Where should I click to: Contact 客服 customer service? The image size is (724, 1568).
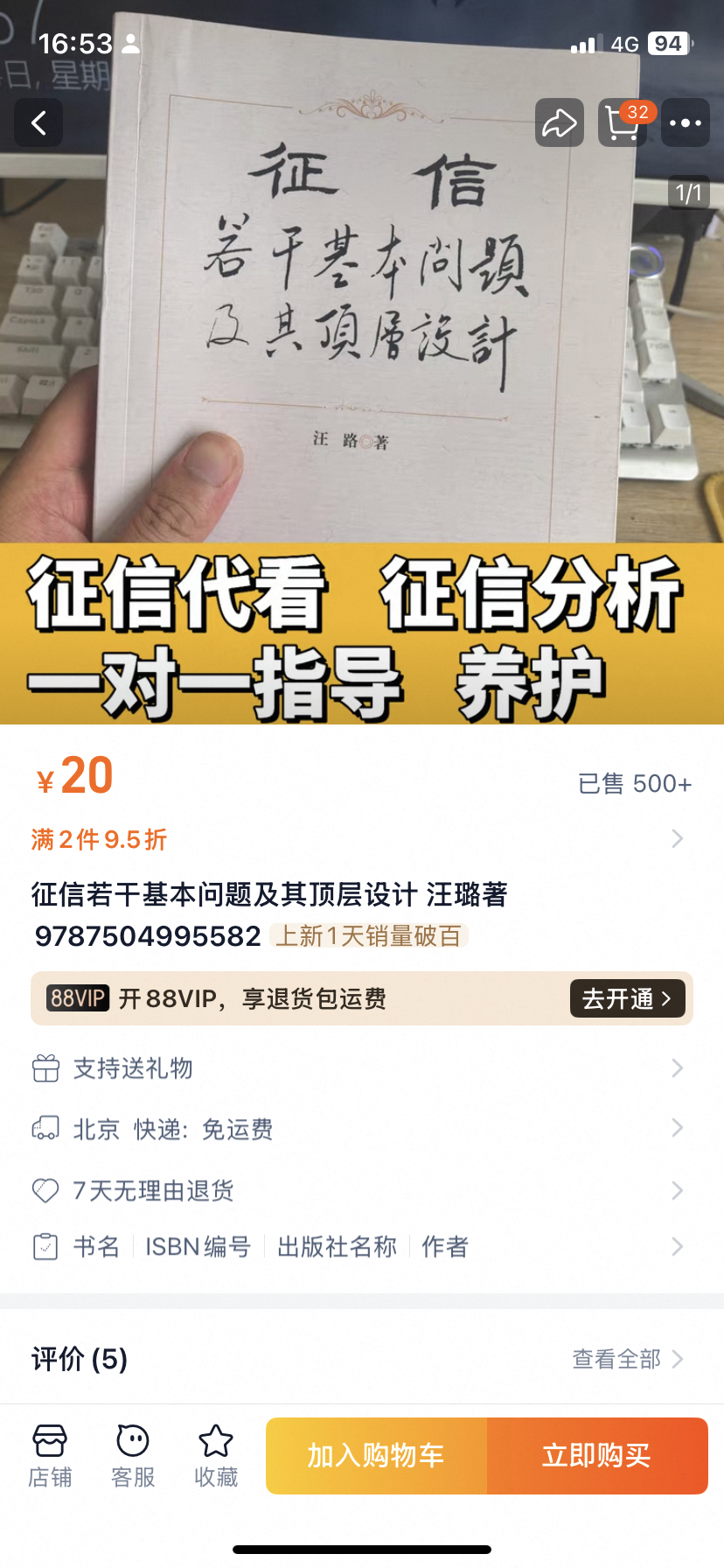[133, 1457]
